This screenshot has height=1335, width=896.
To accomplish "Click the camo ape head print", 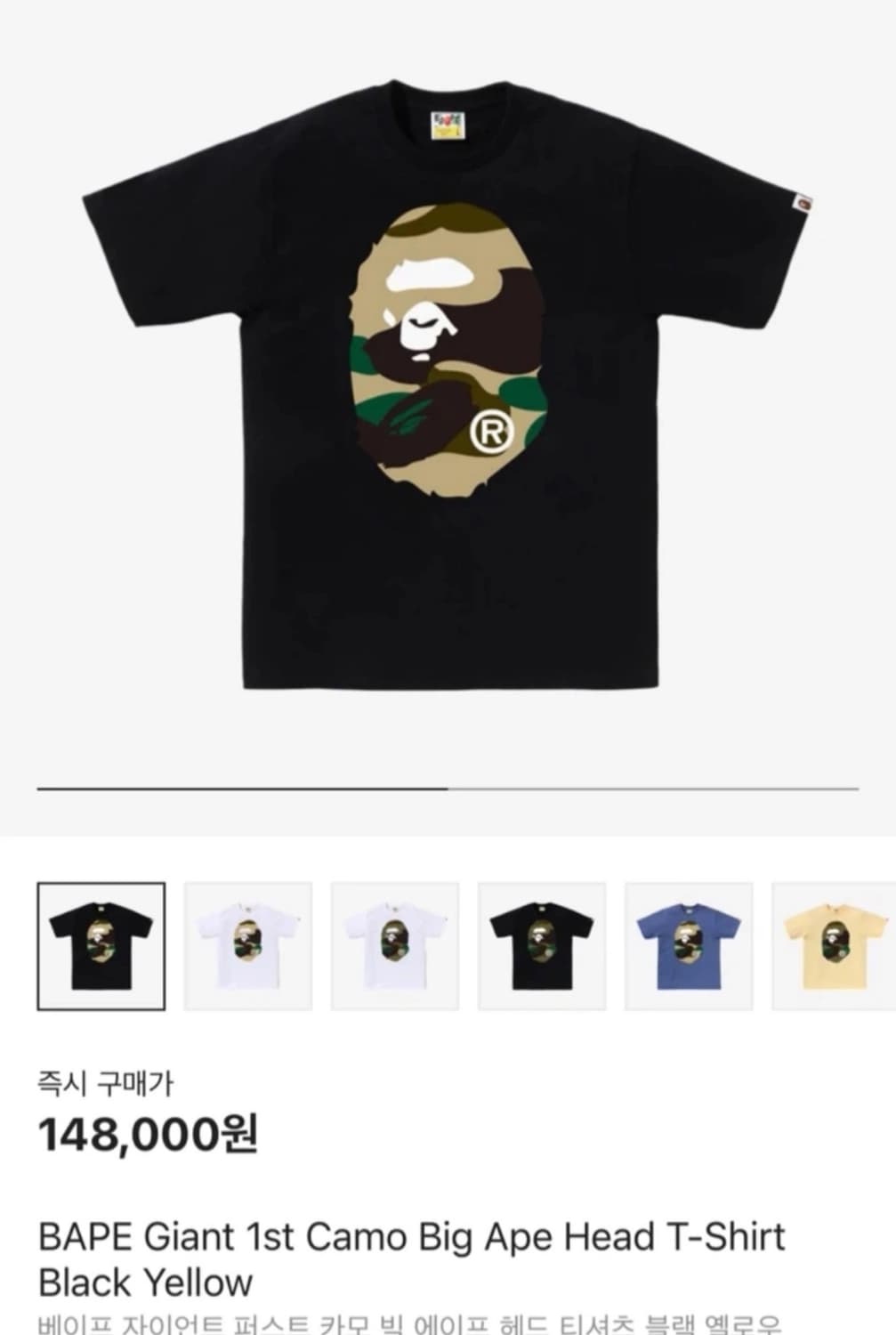I will pos(445,347).
